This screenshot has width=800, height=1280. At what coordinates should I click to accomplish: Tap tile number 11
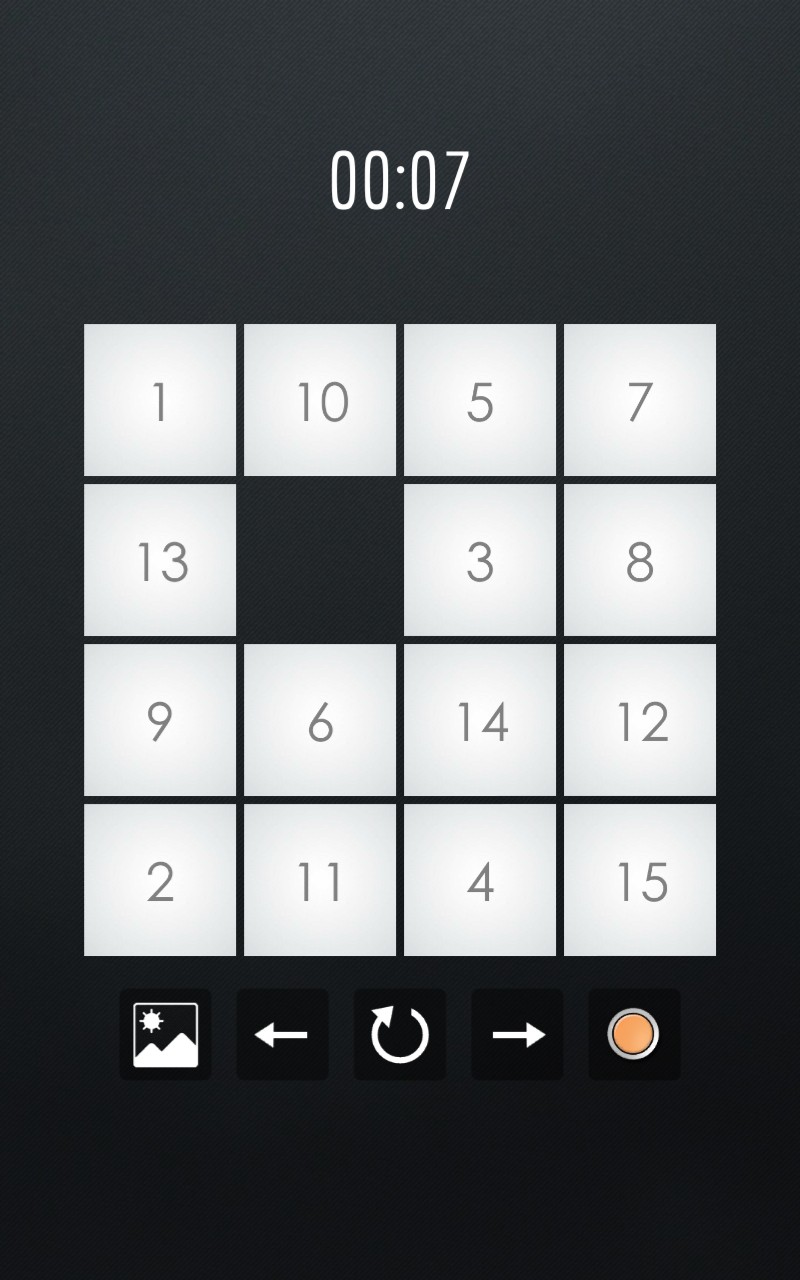pyautogui.click(x=320, y=880)
